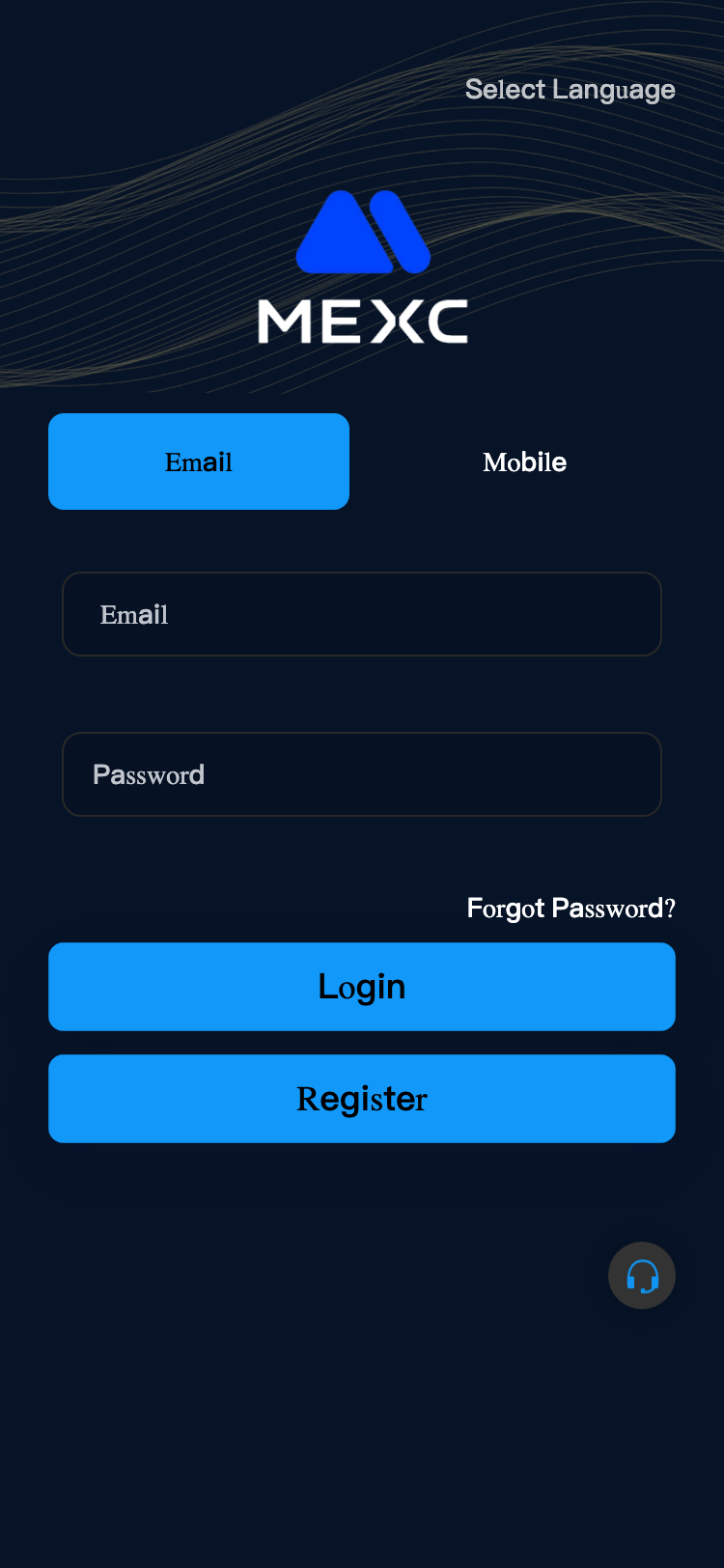Click the Forgot Password link
Viewport: 724px width, 1568px height.
[x=570, y=908]
